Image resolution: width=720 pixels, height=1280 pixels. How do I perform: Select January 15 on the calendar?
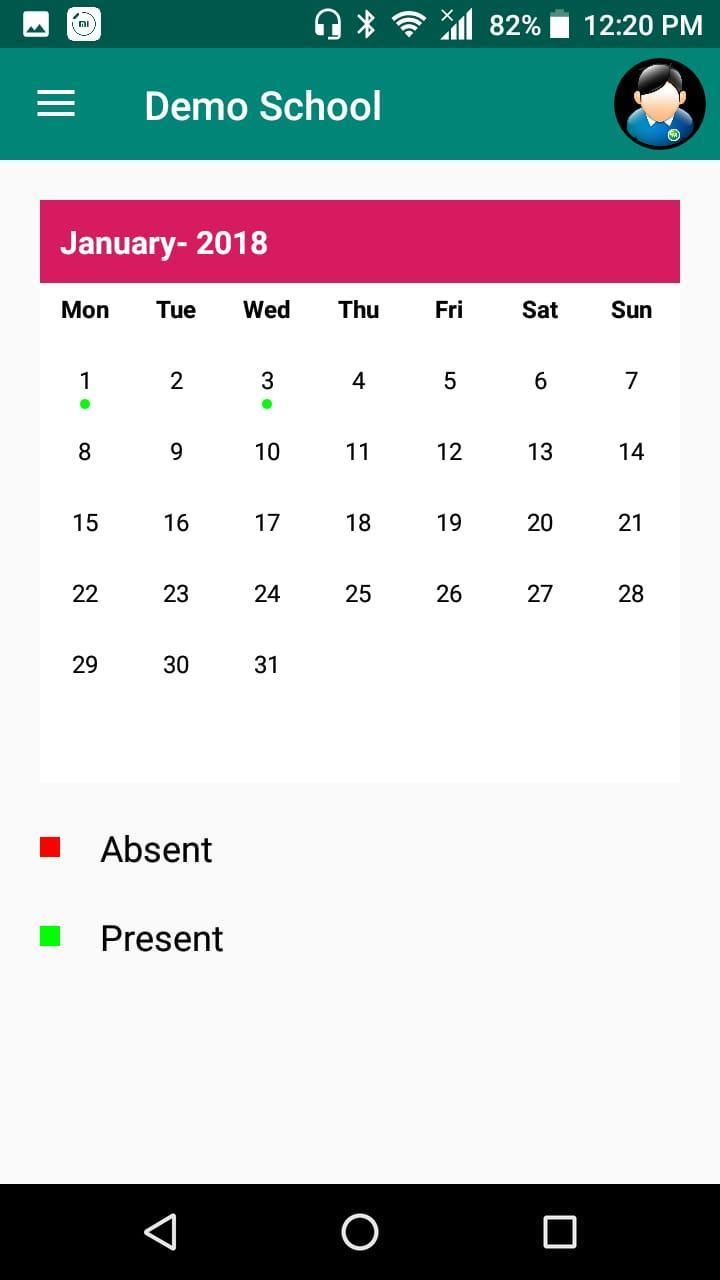pos(85,522)
